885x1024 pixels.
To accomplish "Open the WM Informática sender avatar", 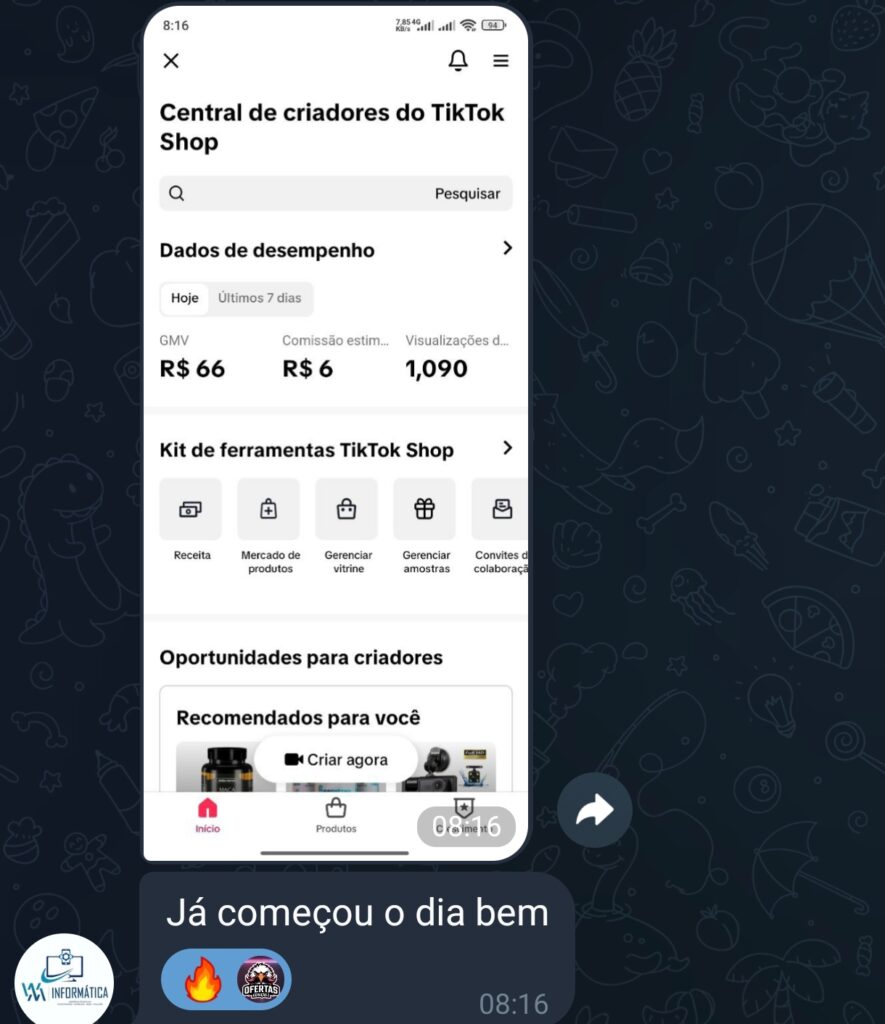I will (x=64, y=979).
